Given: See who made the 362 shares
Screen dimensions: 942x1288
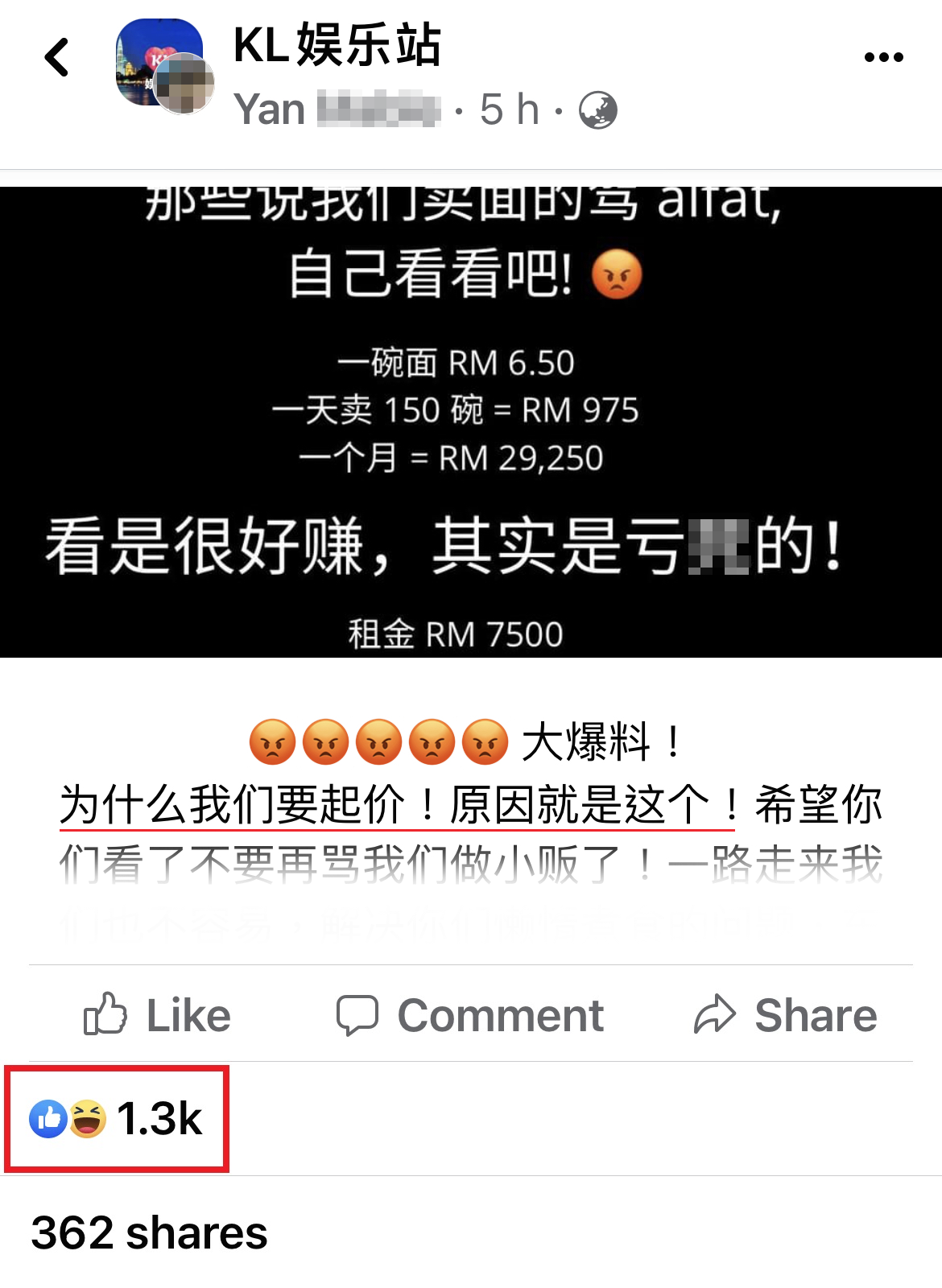Looking at the screenshot, I should (x=150, y=1232).
